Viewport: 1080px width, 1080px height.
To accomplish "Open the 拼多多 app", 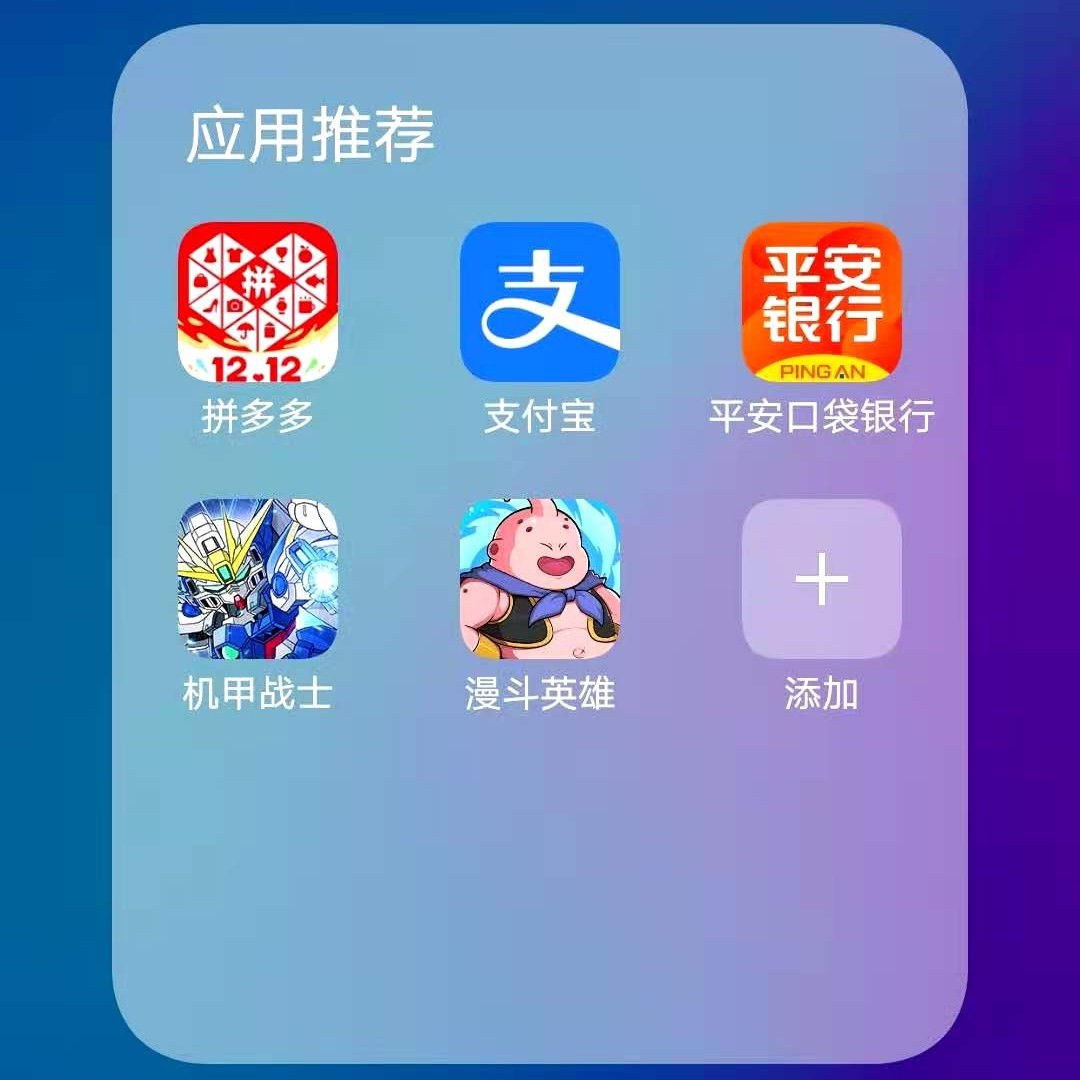I will point(258,302).
